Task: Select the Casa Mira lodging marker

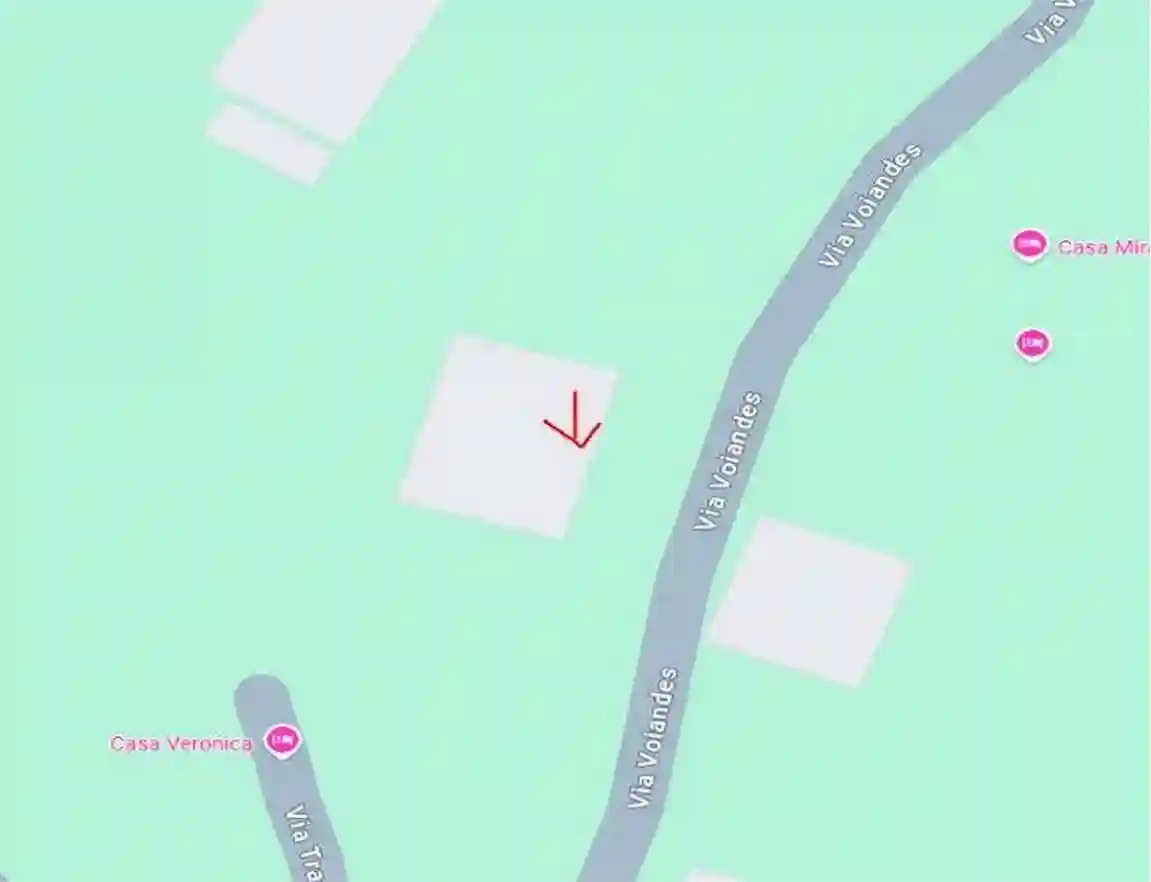Action: [1028, 244]
